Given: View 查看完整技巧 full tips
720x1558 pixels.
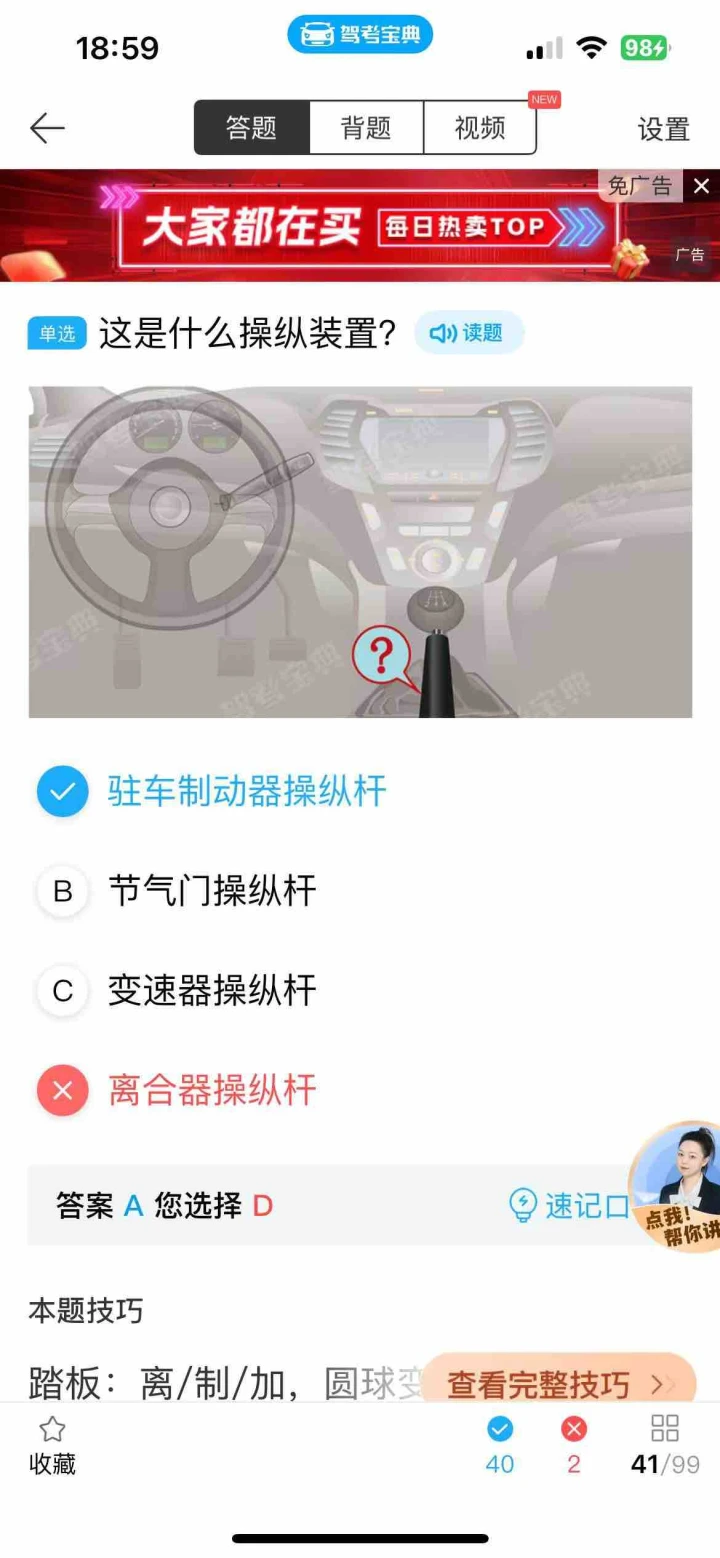Looking at the screenshot, I should pyautogui.click(x=558, y=1385).
